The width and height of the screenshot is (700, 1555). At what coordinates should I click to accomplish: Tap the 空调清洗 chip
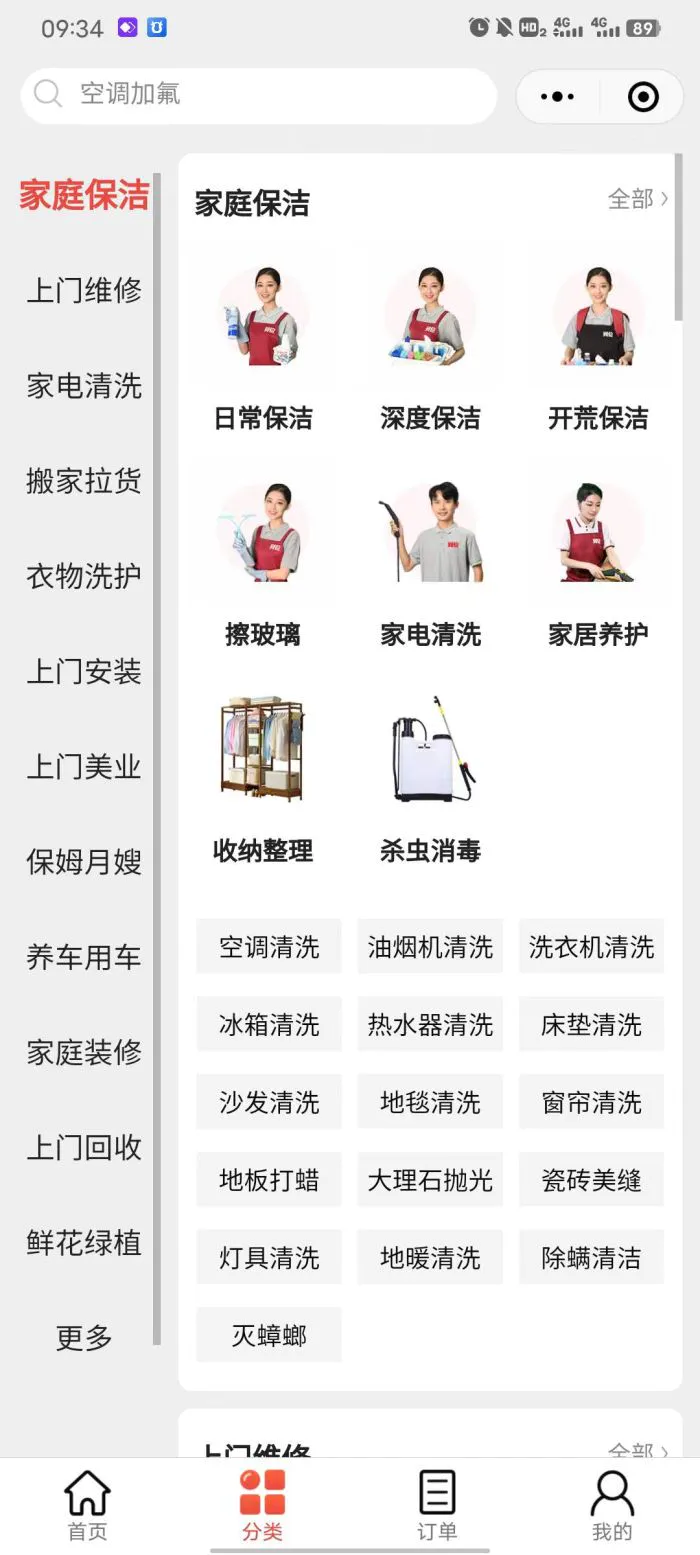269,947
